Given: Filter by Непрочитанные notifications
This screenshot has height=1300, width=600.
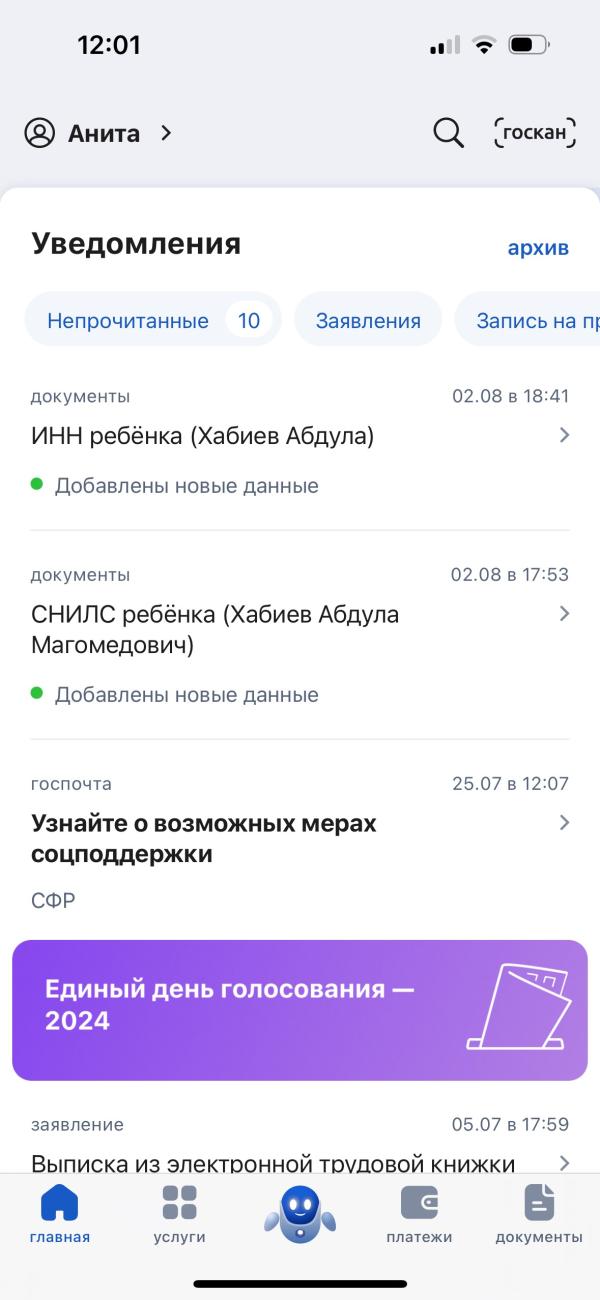Looking at the screenshot, I should pos(152,321).
